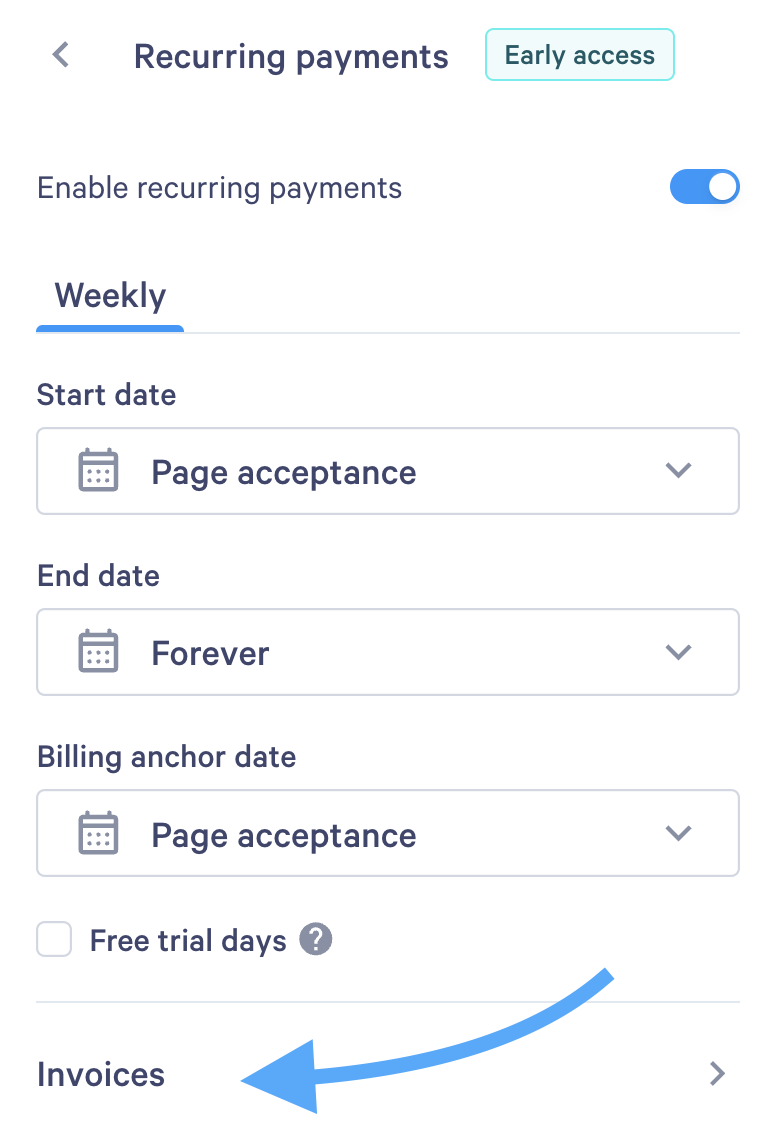Select the Weekly tab
The height and width of the screenshot is (1142, 770).
coord(110,297)
